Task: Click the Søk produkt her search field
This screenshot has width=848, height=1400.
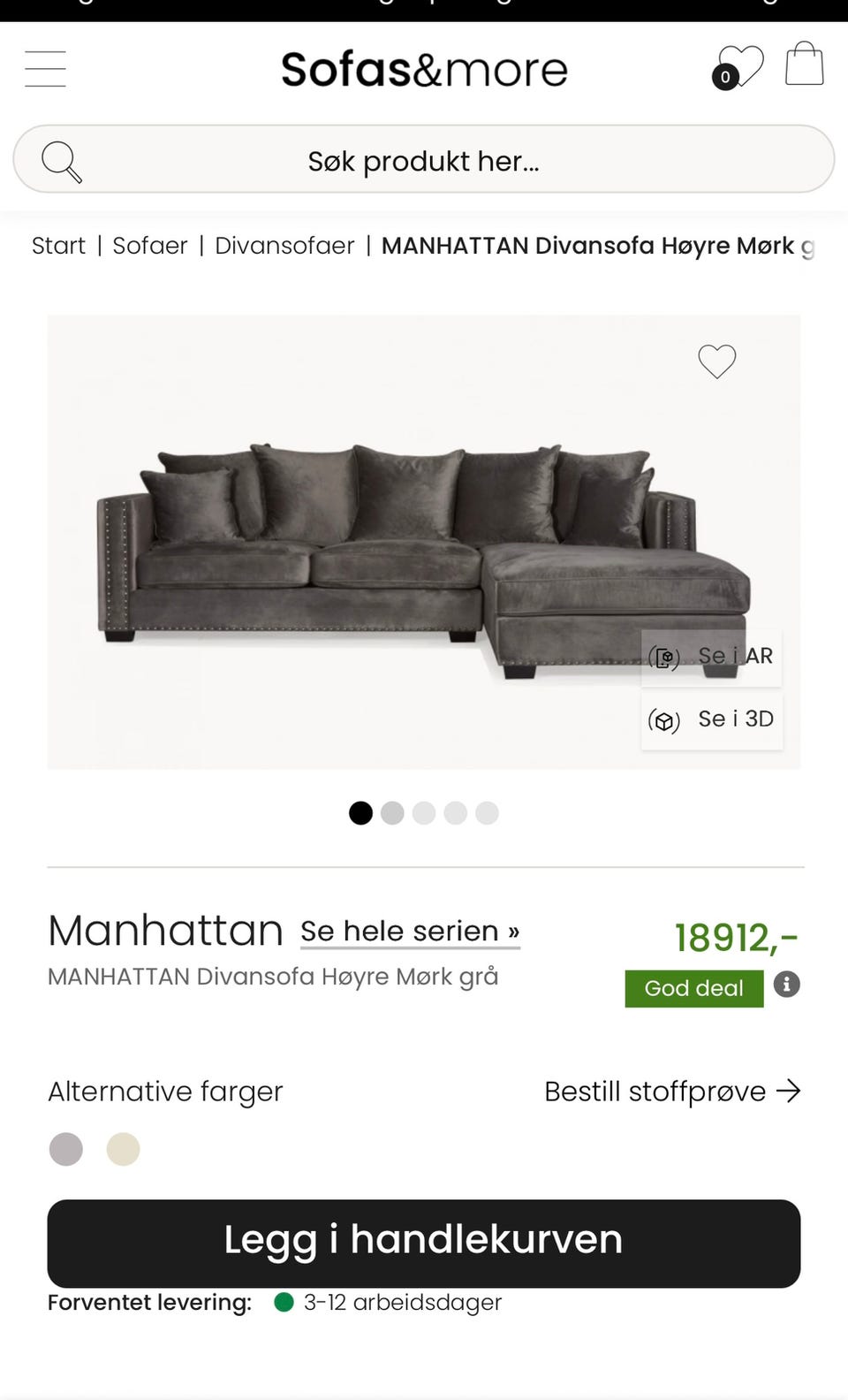Action: click(423, 160)
